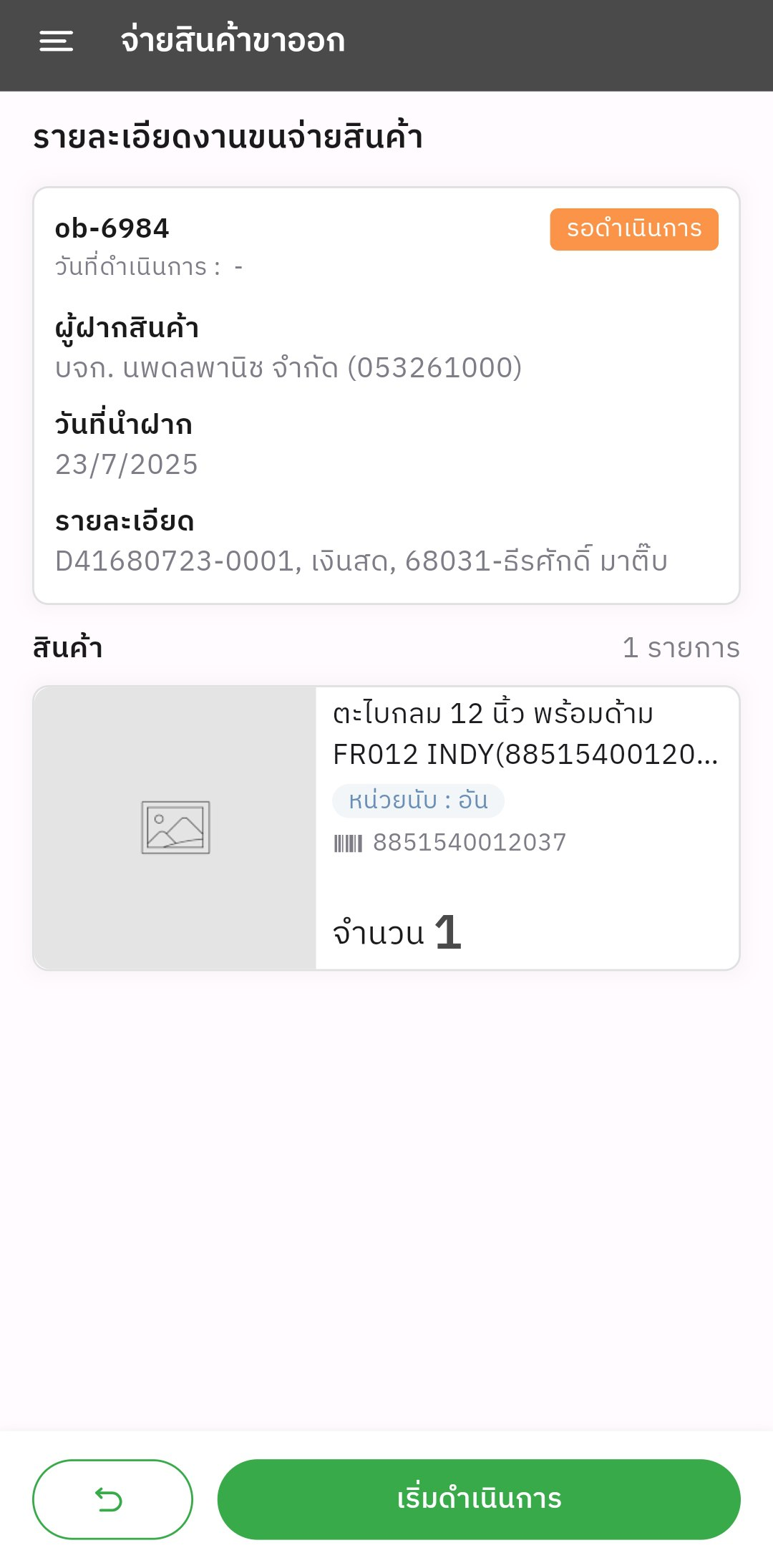
Task: Open the ตะไบกลม 12 นิ้ว product card
Action: click(x=386, y=828)
